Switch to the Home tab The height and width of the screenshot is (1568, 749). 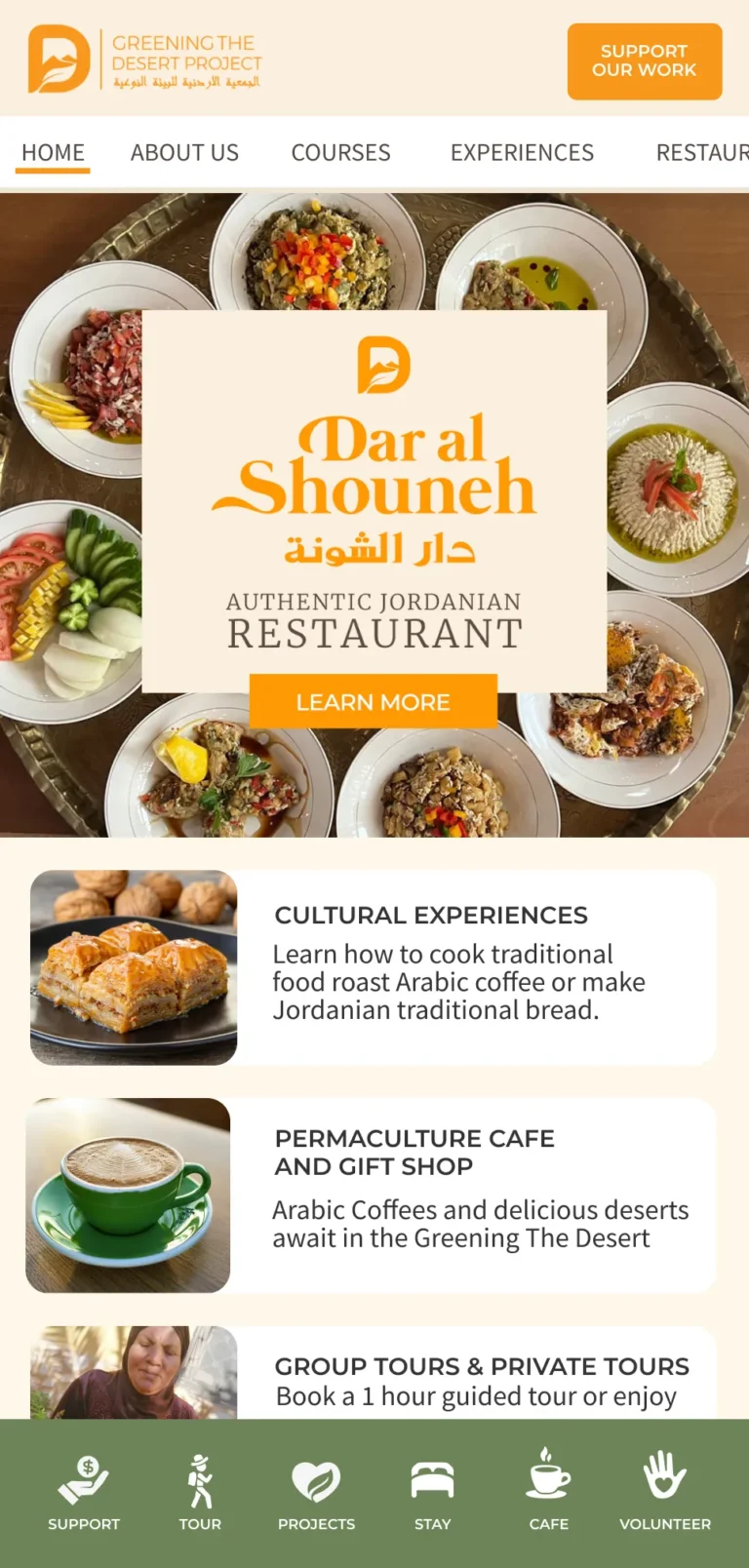pyautogui.click(x=53, y=153)
